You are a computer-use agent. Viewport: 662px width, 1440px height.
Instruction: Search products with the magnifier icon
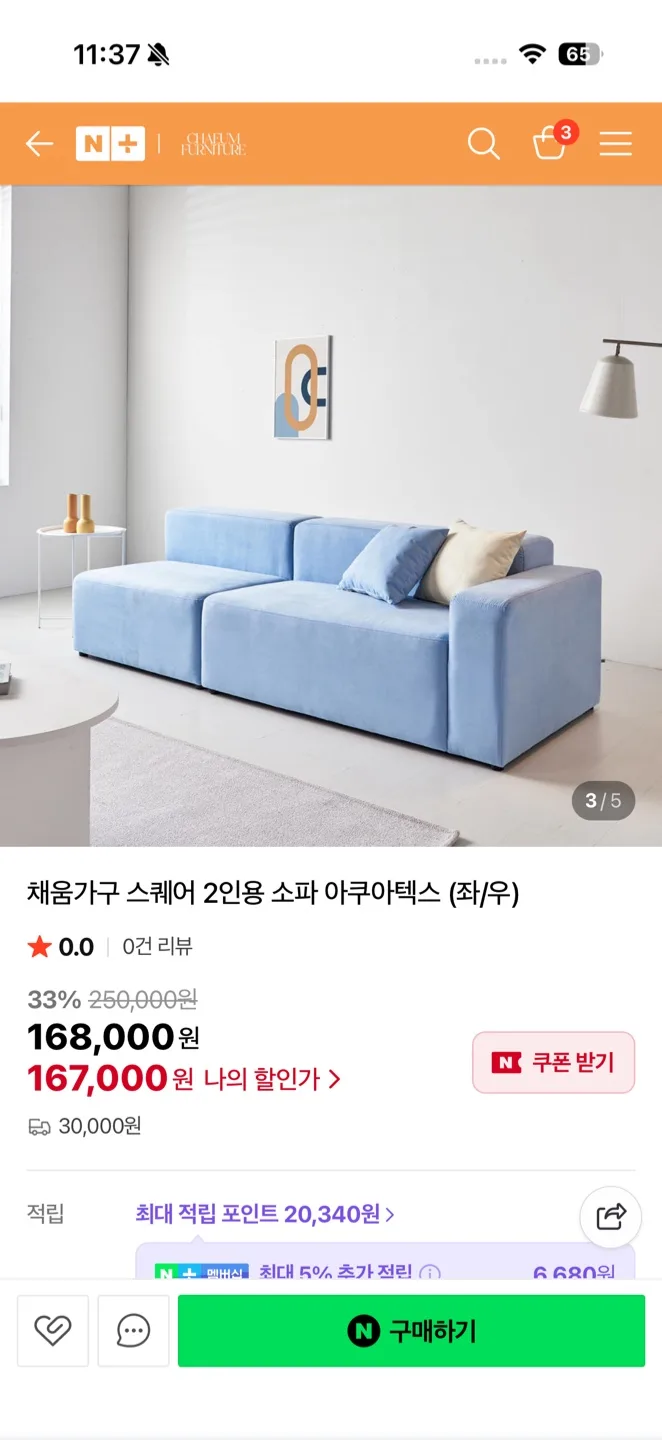483,144
